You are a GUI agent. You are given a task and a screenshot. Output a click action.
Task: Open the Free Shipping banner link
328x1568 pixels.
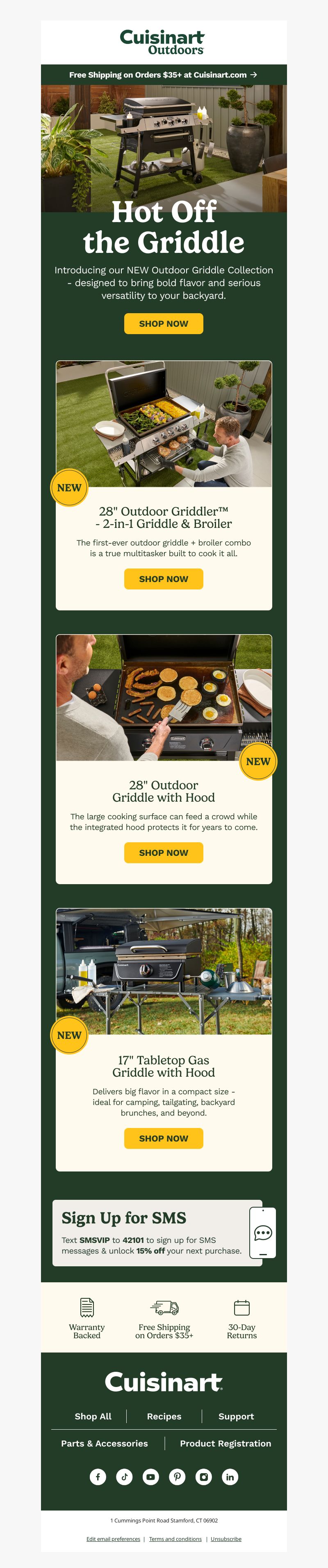point(163,75)
